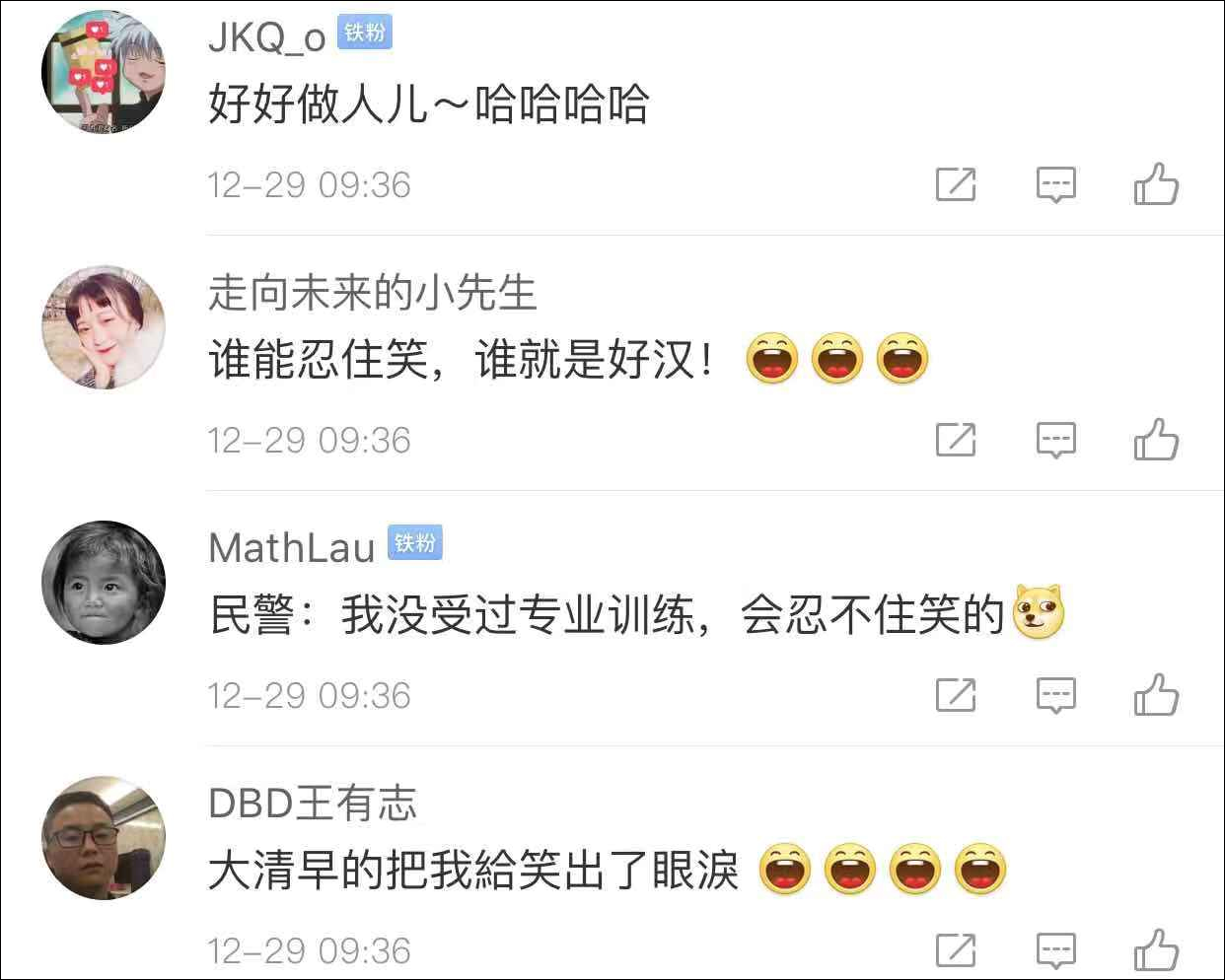
Task: Like MathLau's comment
Action: click(1156, 695)
